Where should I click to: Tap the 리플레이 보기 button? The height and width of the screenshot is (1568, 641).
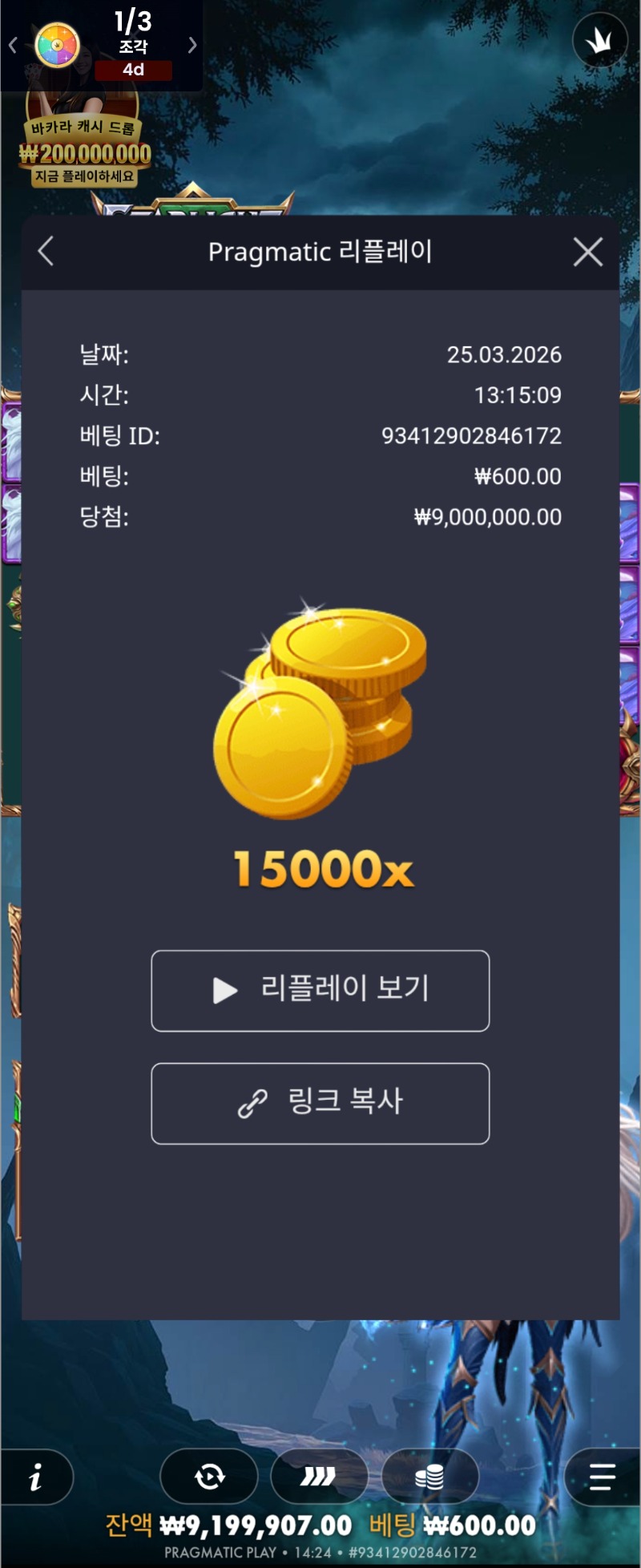320,990
